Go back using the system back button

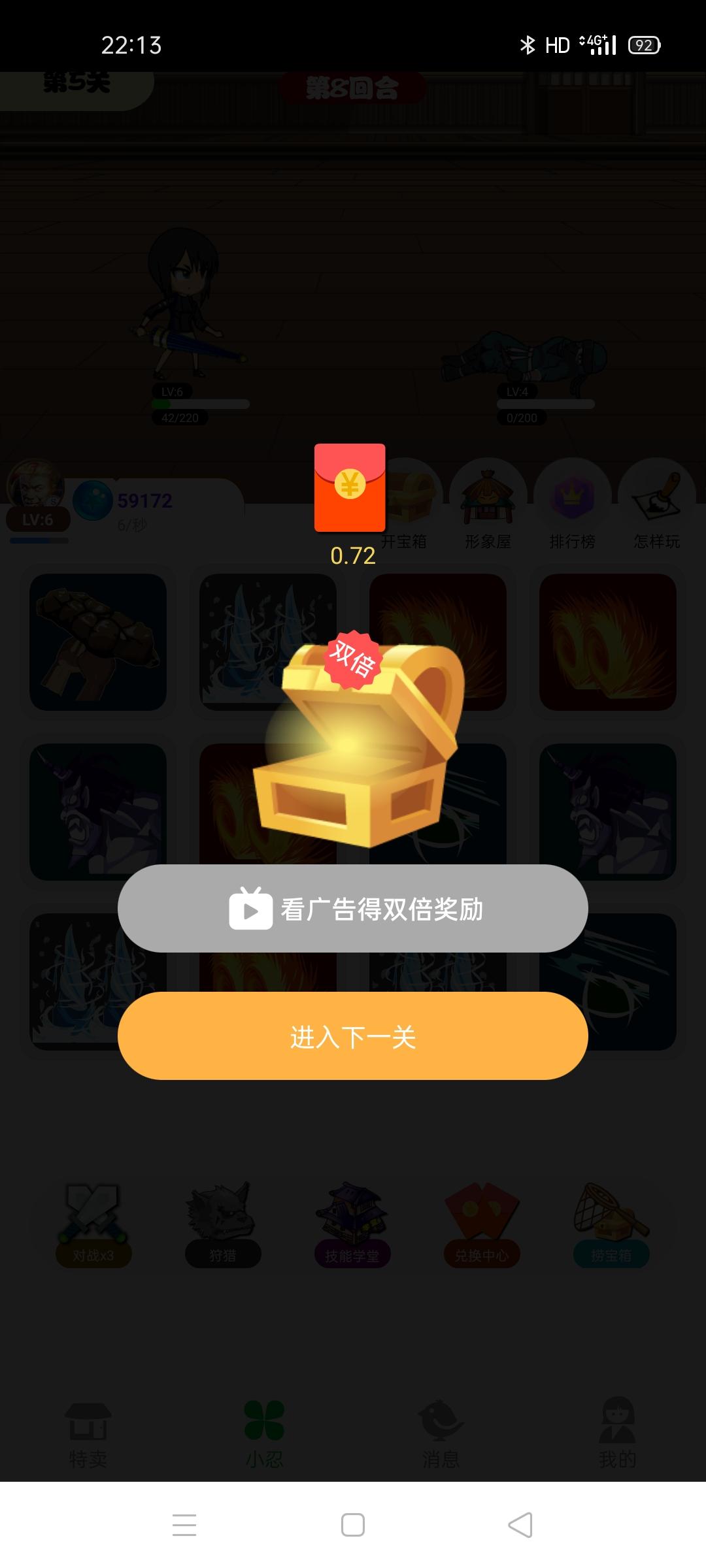(x=520, y=1525)
